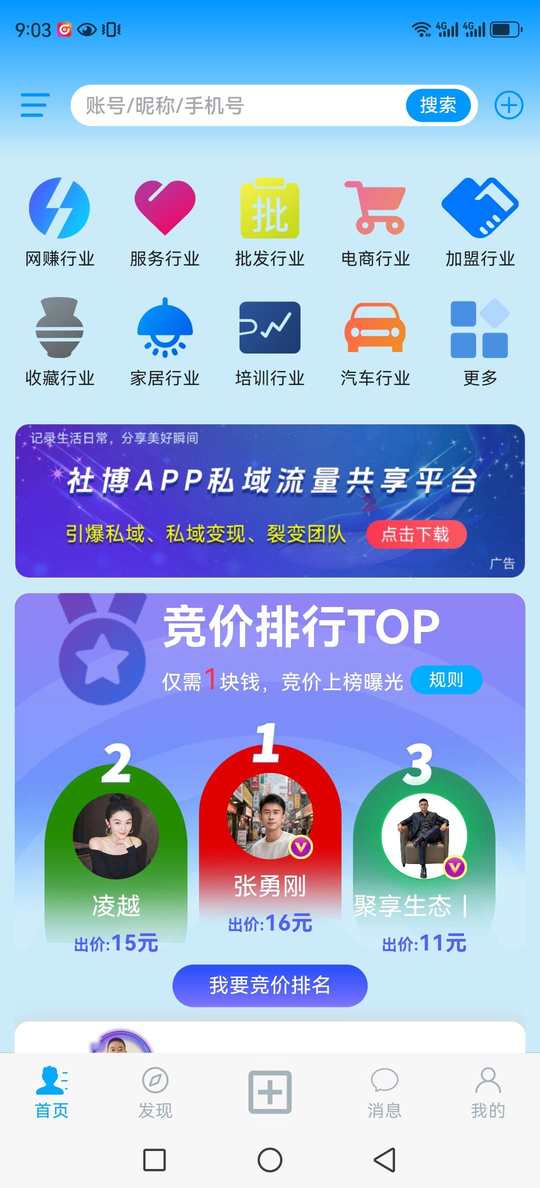Select the 批发行业 category
The height and width of the screenshot is (1188, 540).
pos(270,223)
